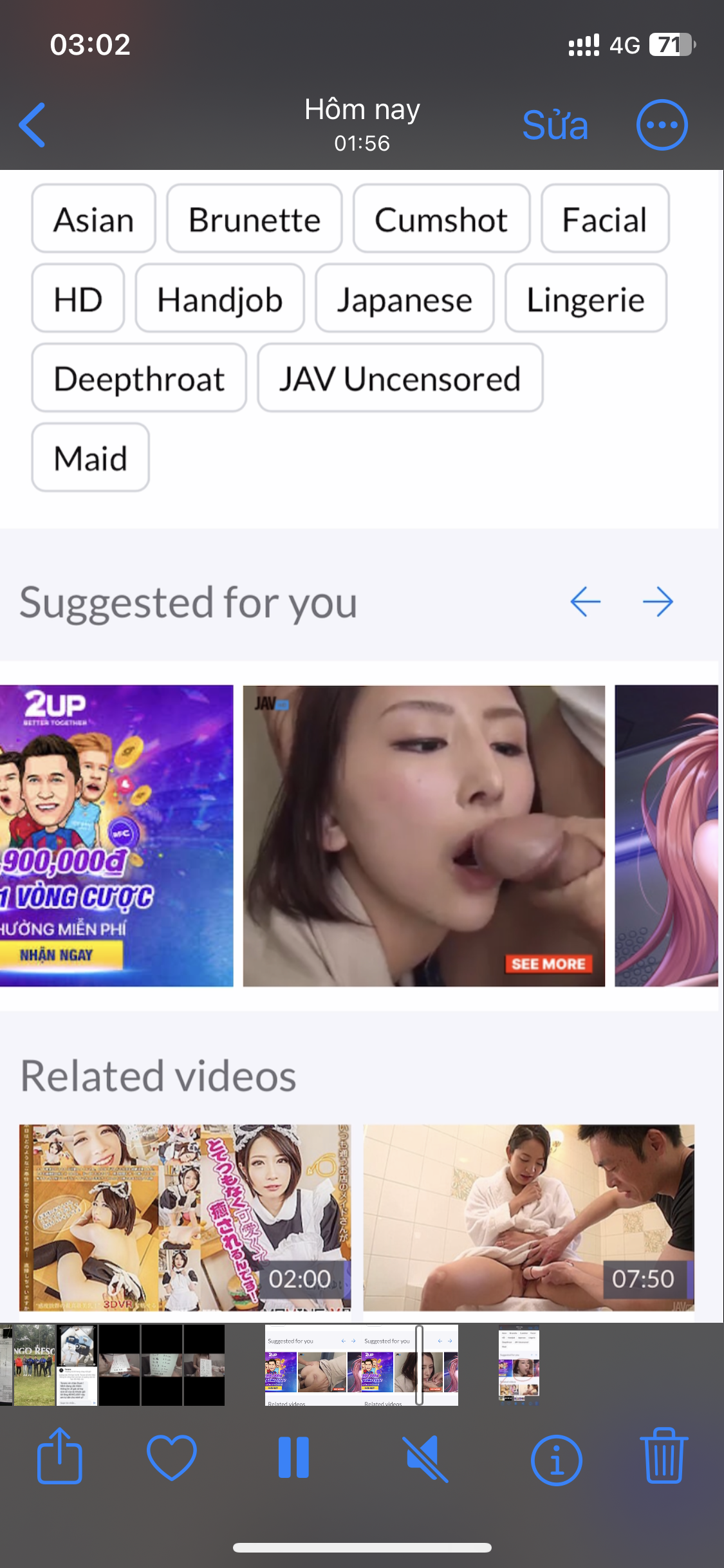Share this video

(x=60, y=1457)
